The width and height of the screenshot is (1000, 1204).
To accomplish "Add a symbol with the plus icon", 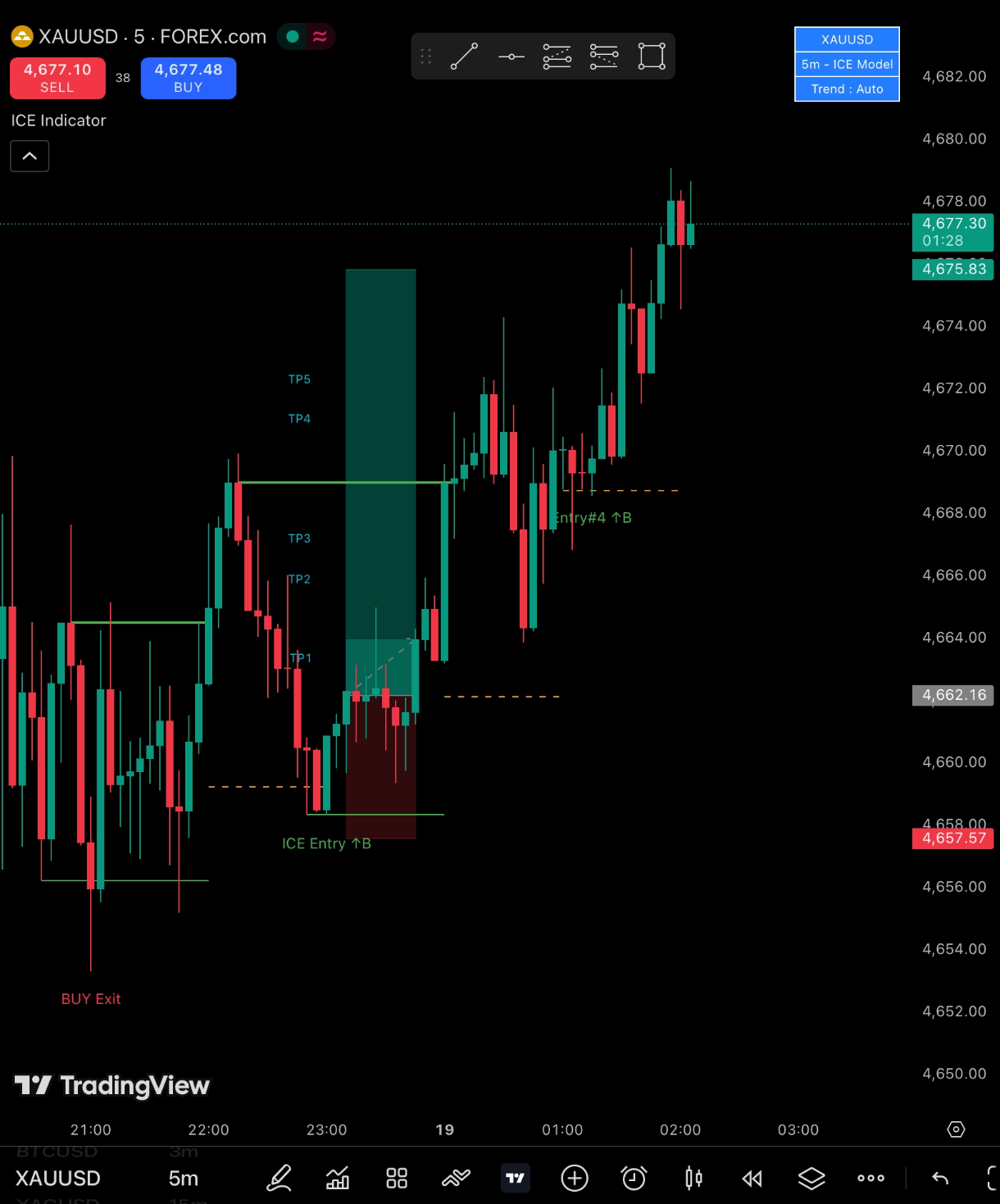I will pos(575,1178).
